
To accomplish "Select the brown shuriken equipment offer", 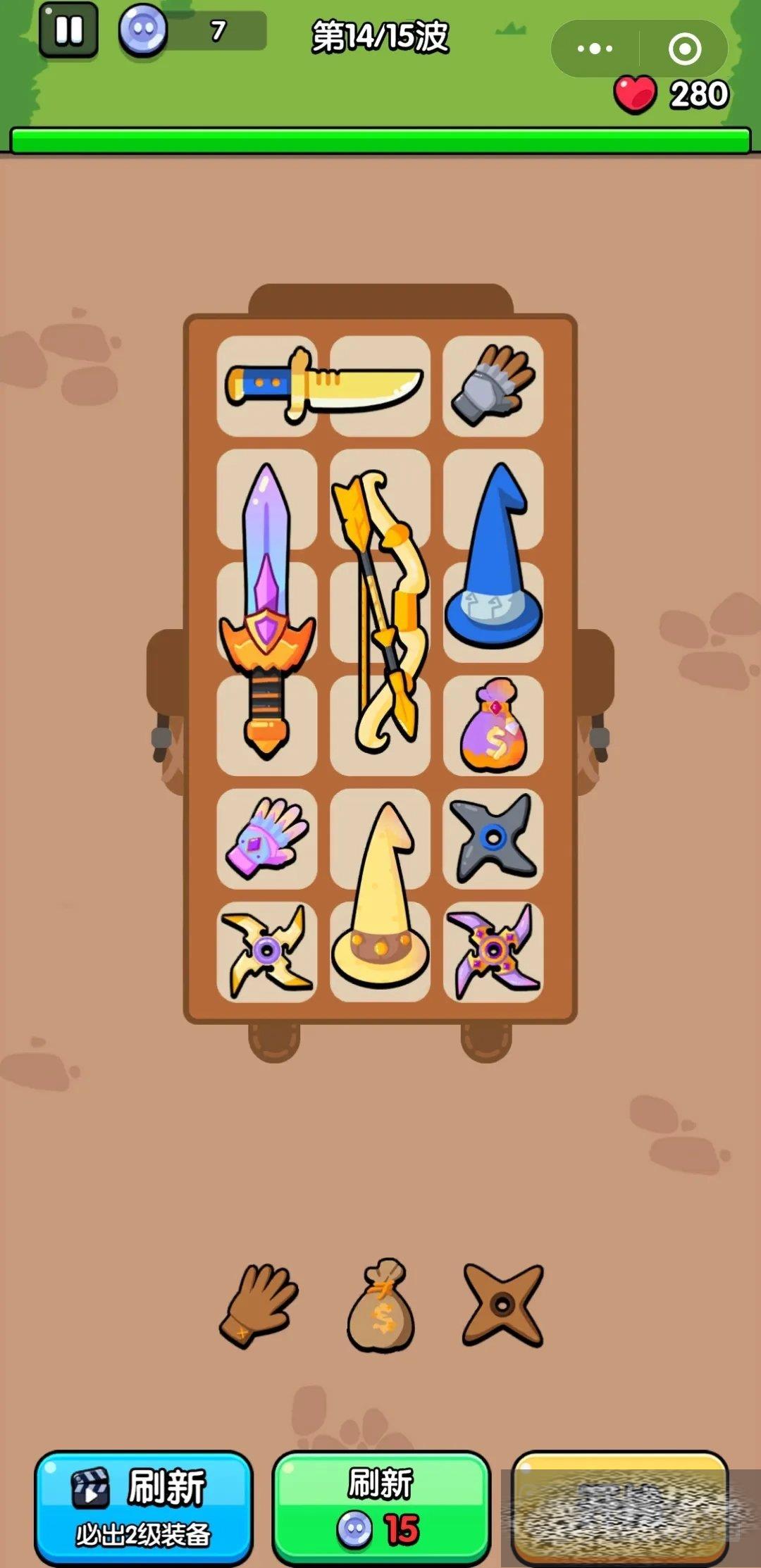I will (503, 1305).
